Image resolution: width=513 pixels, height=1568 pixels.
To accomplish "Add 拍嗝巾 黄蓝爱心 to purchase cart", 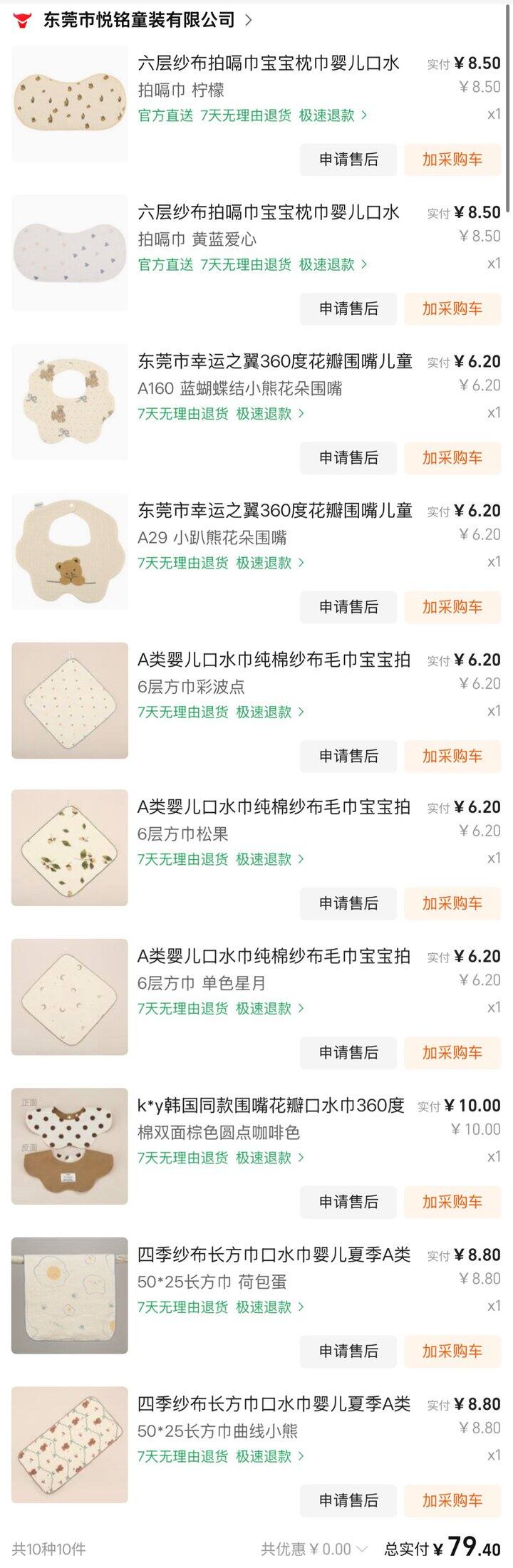I will coord(452,308).
